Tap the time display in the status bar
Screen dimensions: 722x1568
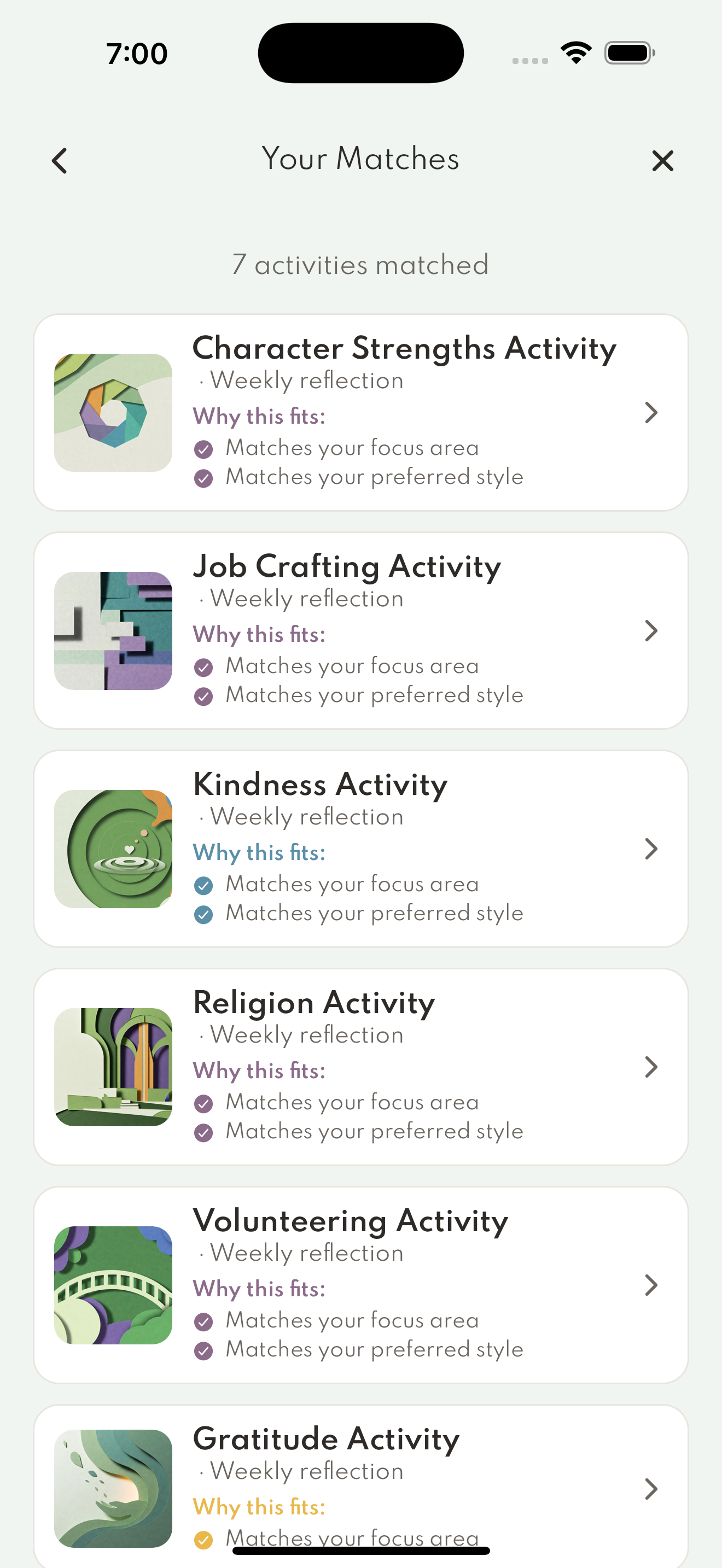coord(136,52)
